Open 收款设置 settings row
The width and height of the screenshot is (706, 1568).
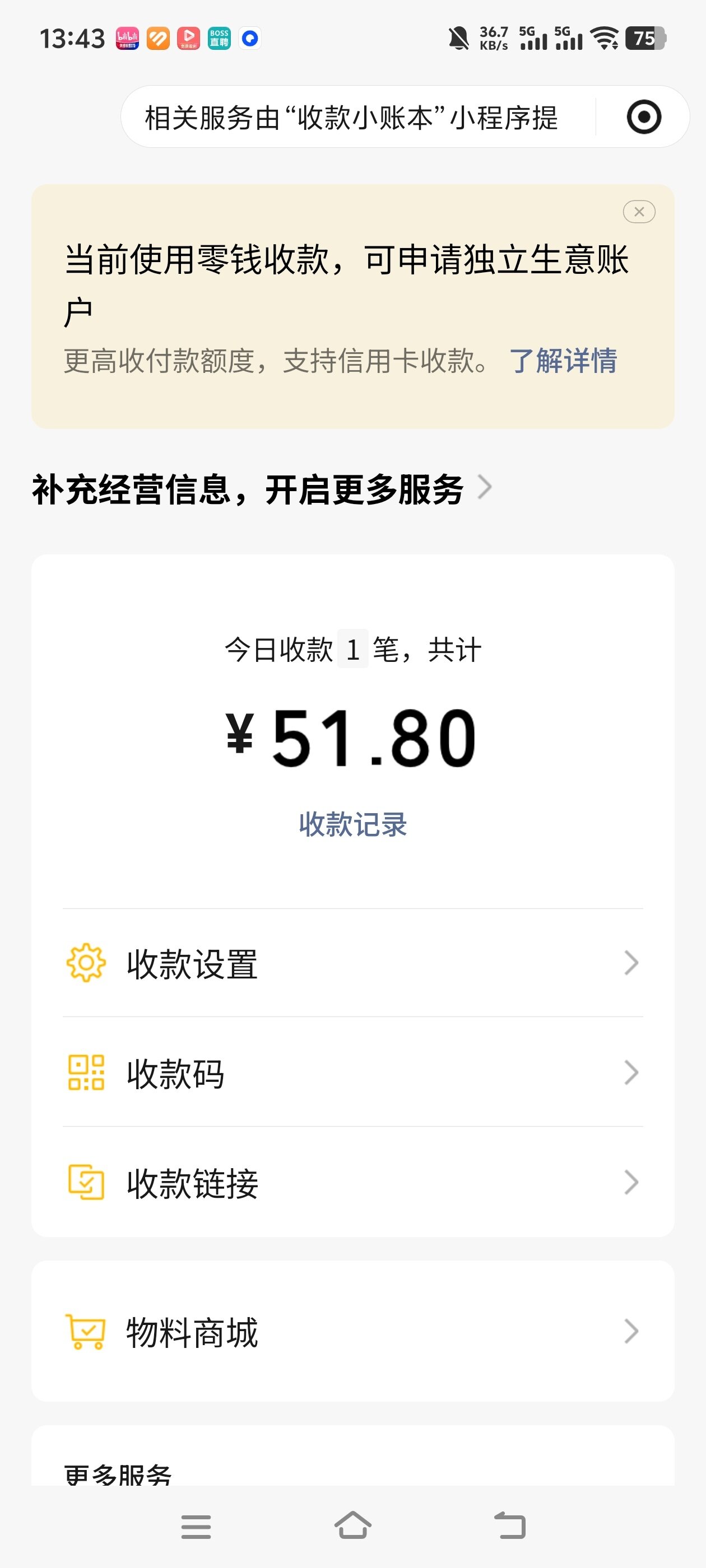(x=352, y=964)
